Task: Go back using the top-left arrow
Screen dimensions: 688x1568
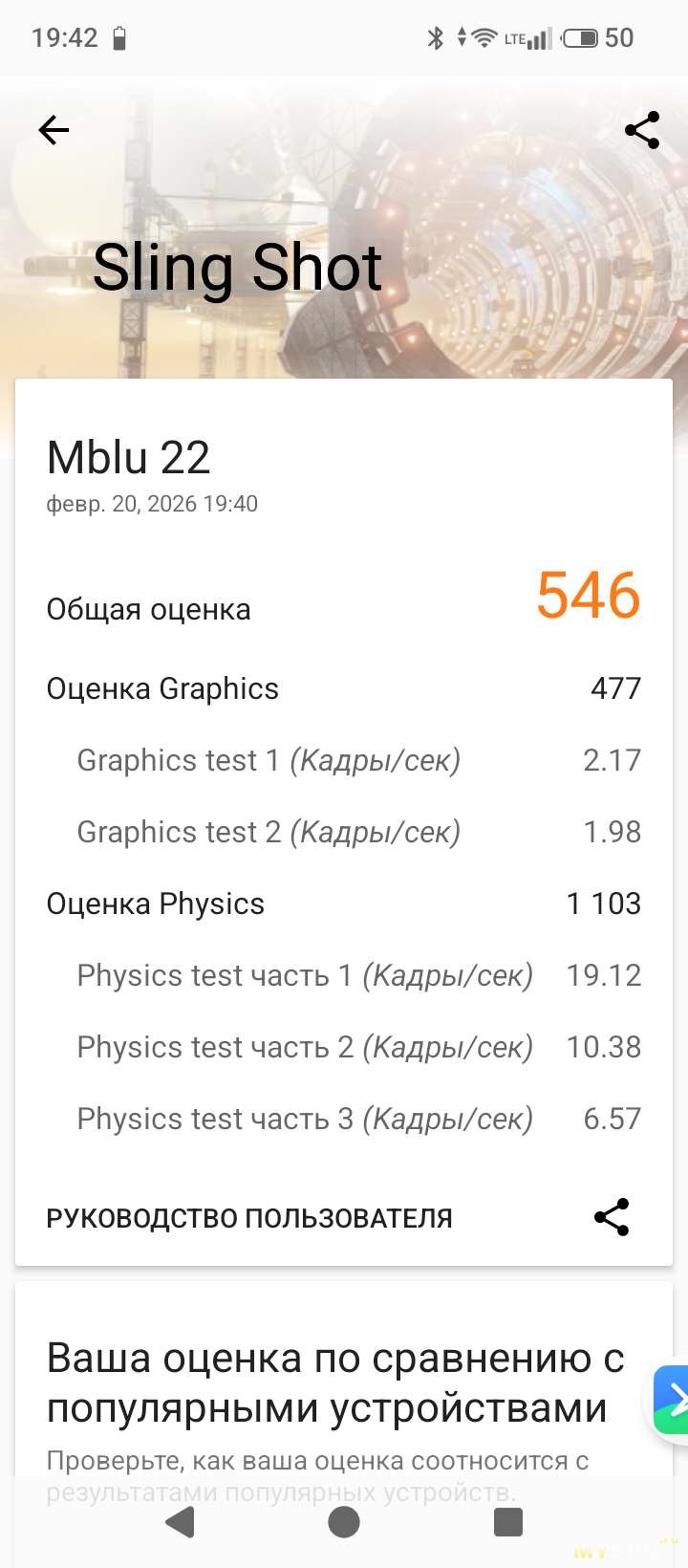Action: click(54, 130)
